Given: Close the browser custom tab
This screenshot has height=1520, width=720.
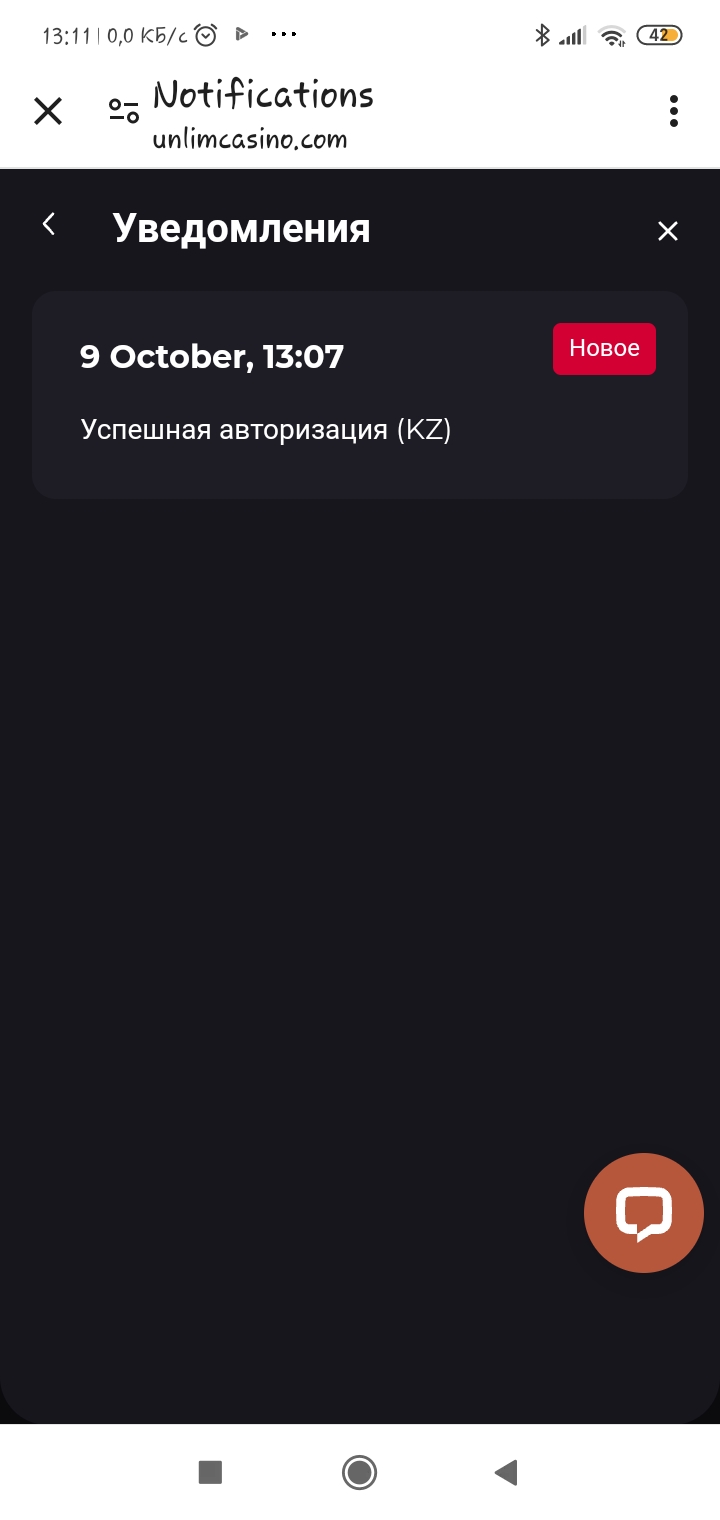Looking at the screenshot, I should [48, 111].
